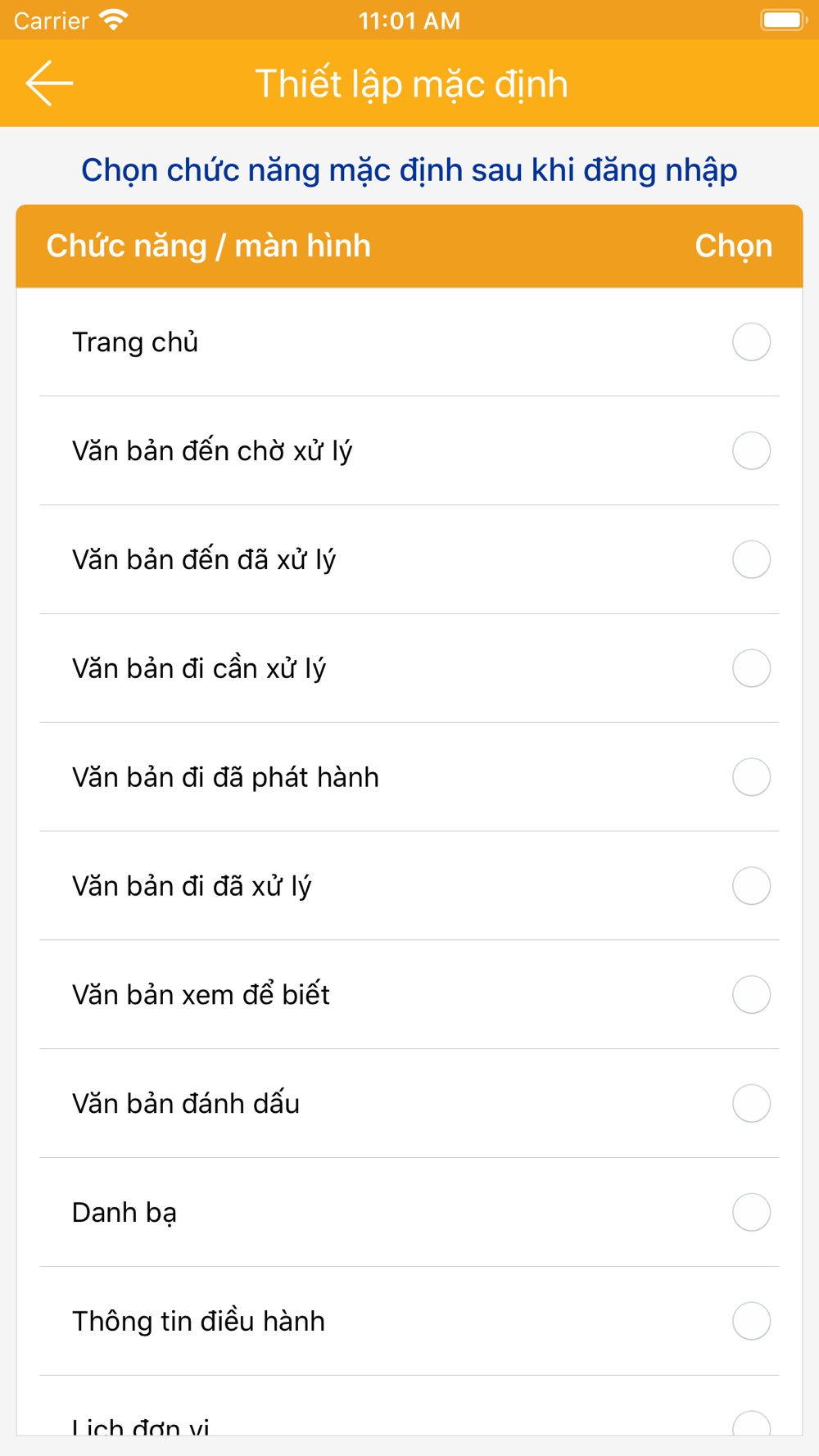Select Văn bản đi đã phát hành
The image size is (819, 1456).
751,778
